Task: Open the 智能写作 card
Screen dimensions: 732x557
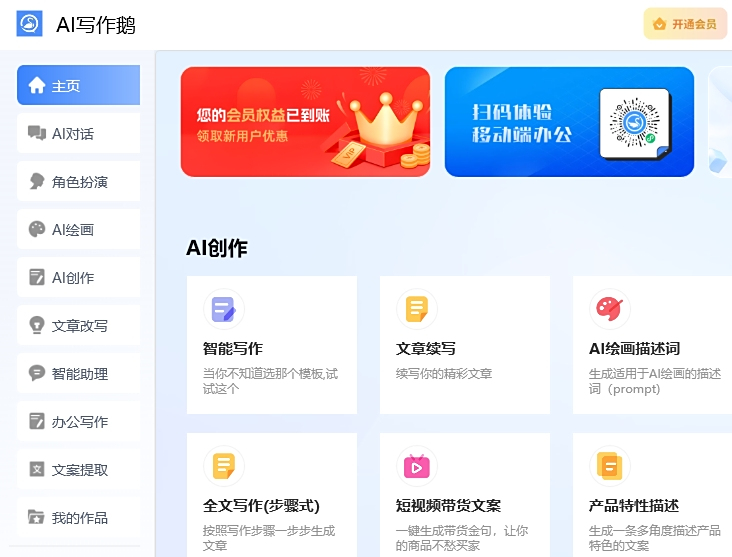Action: [271, 345]
